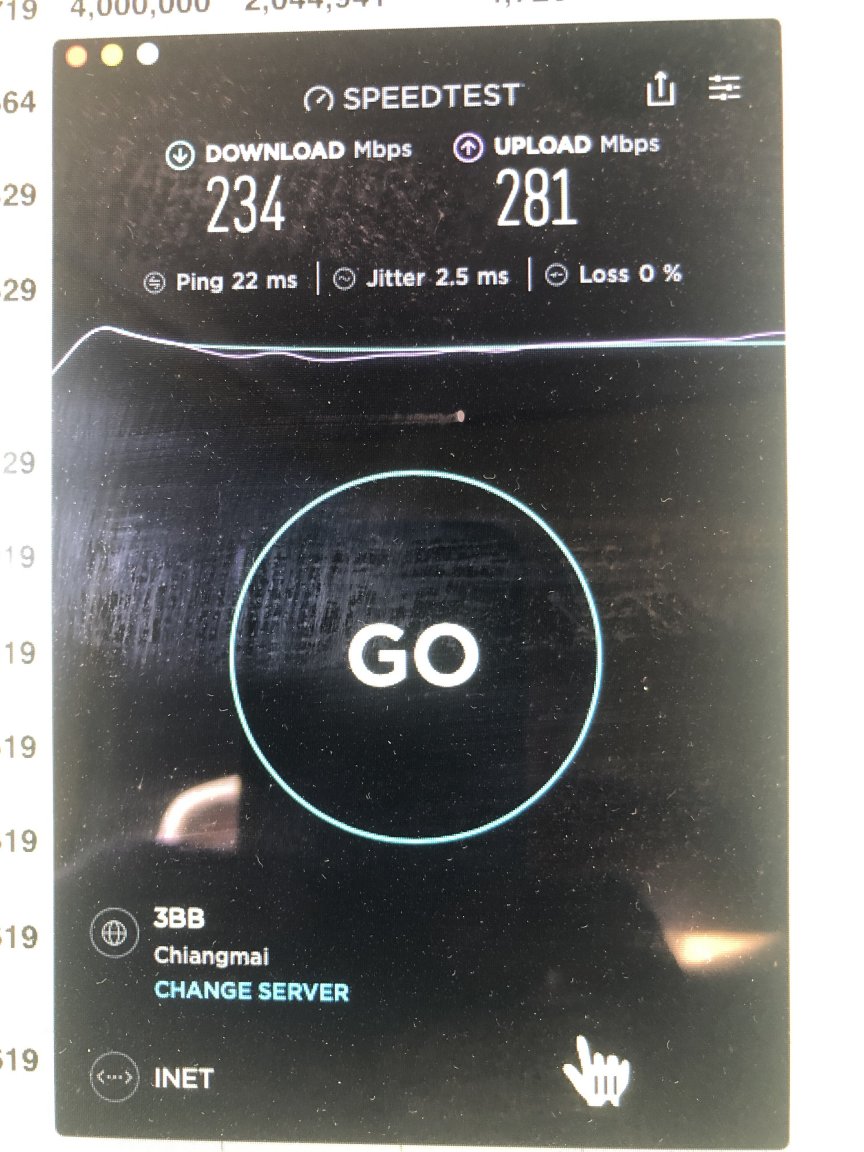
Task: Close the Speedtest window
Action: tap(76, 56)
